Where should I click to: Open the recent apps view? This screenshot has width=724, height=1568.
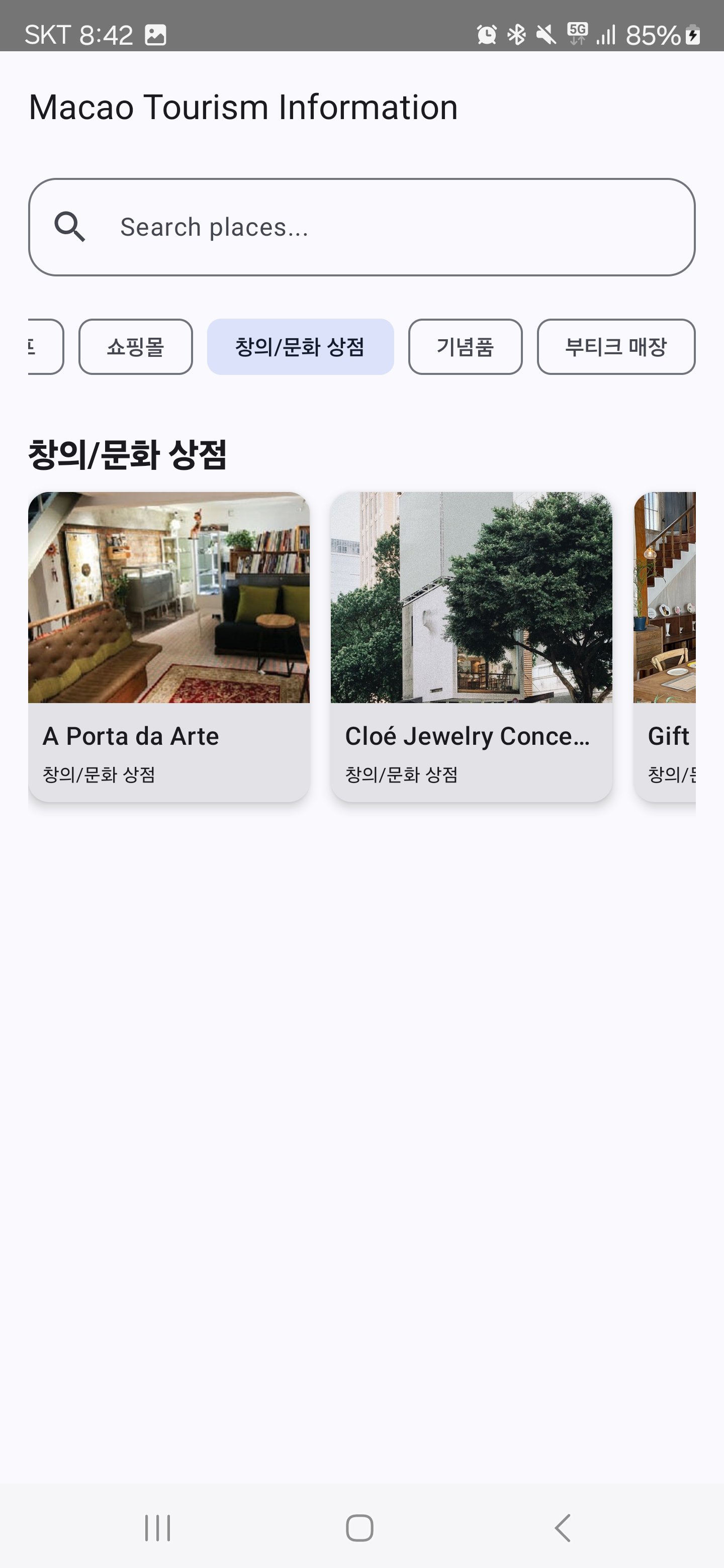(158, 1528)
